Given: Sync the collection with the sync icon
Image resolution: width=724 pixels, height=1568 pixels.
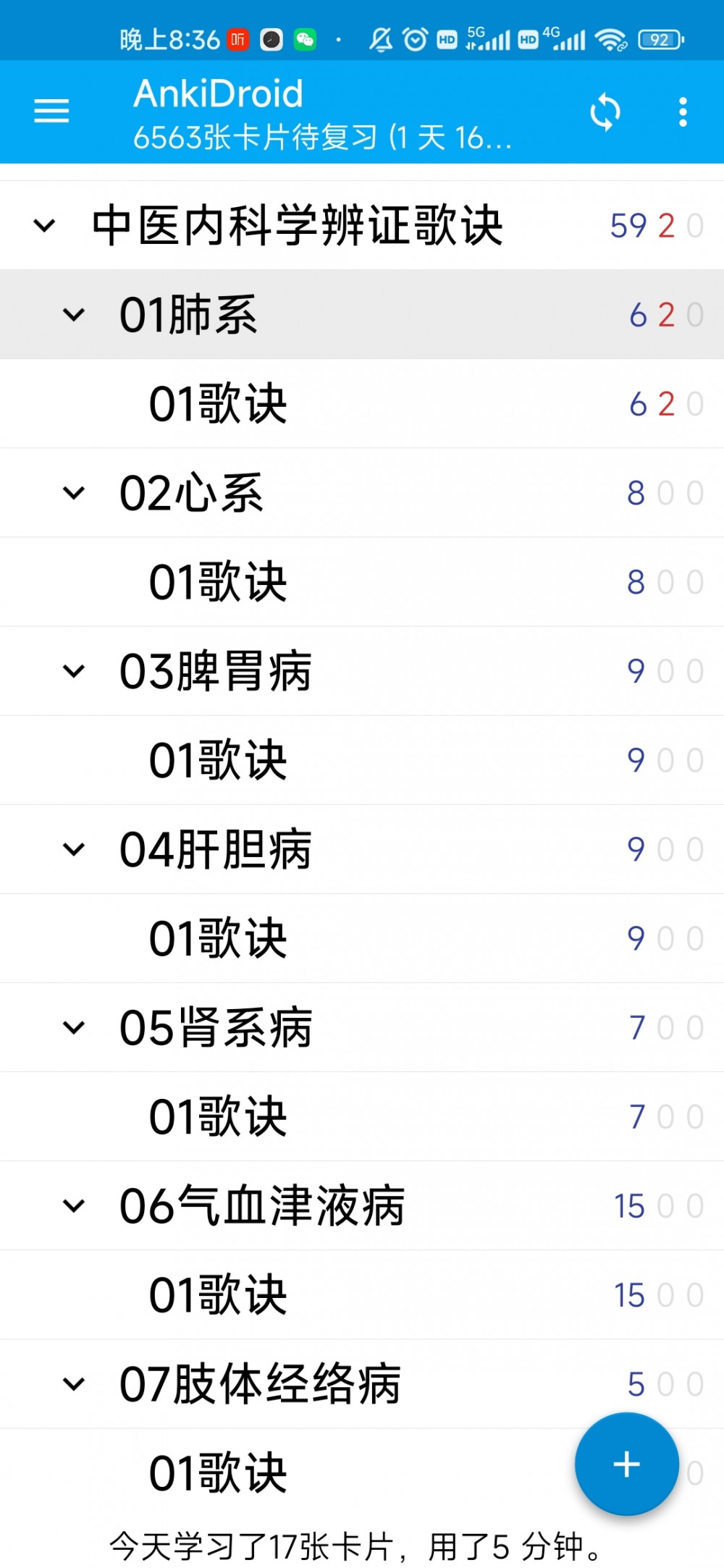Looking at the screenshot, I should (605, 112).
